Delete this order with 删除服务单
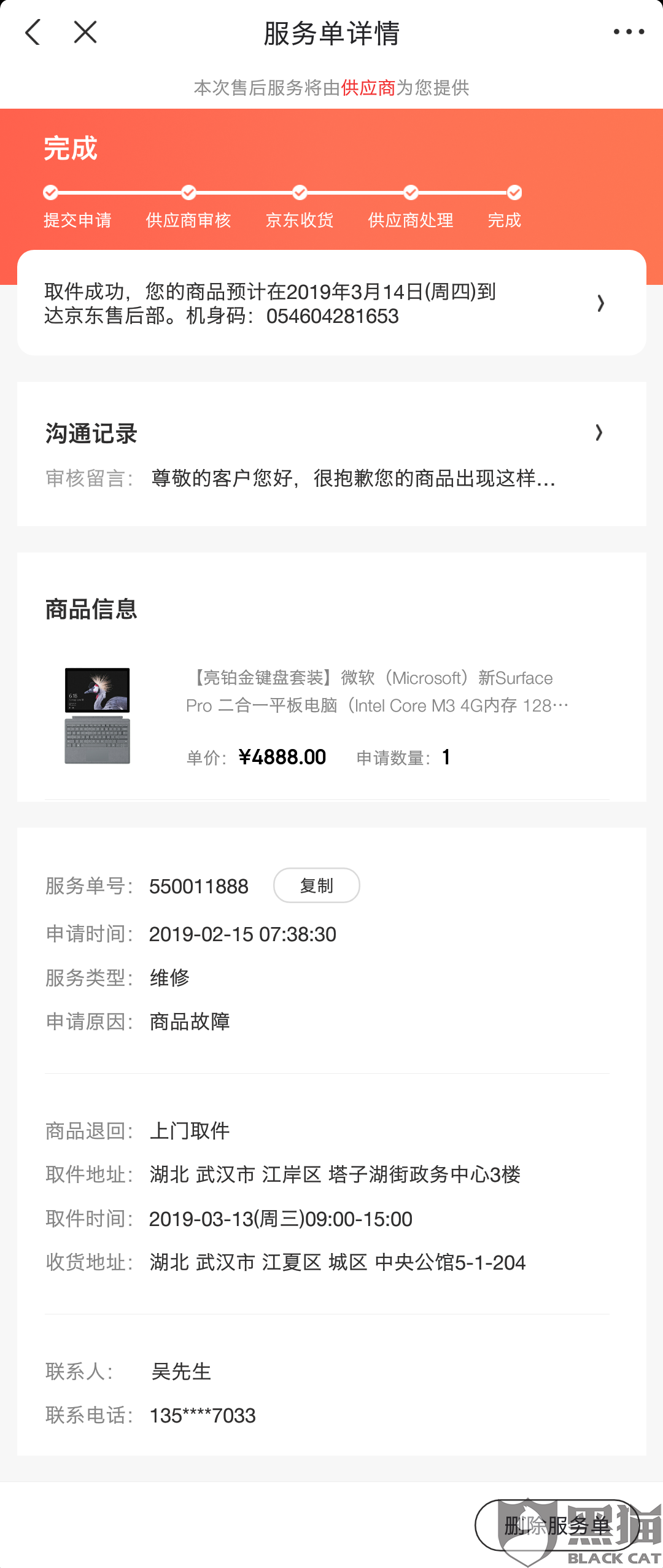The height and width of the screenshot is (1568, 663). pyautogui.click(x=557, y=1525)
